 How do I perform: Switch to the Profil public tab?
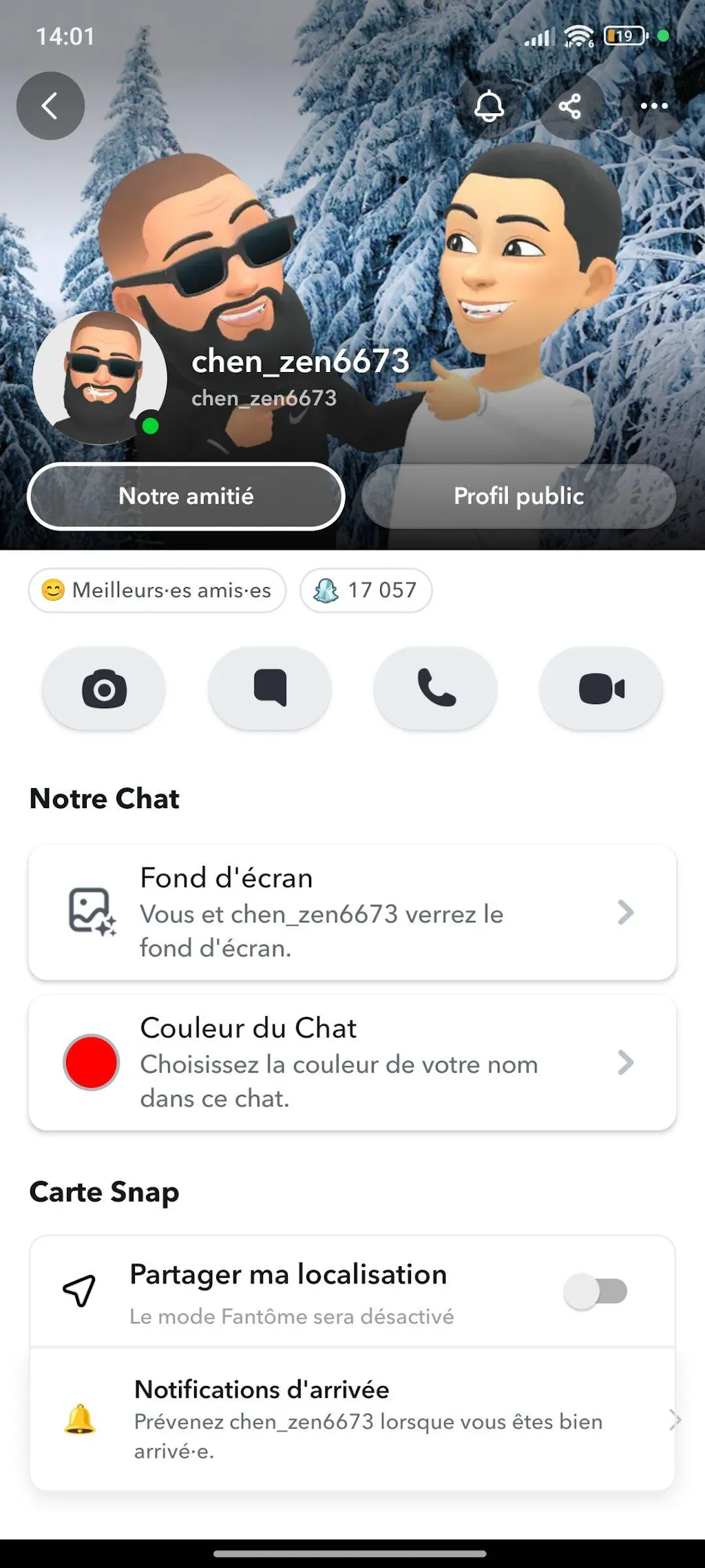[x=518, y=496]
